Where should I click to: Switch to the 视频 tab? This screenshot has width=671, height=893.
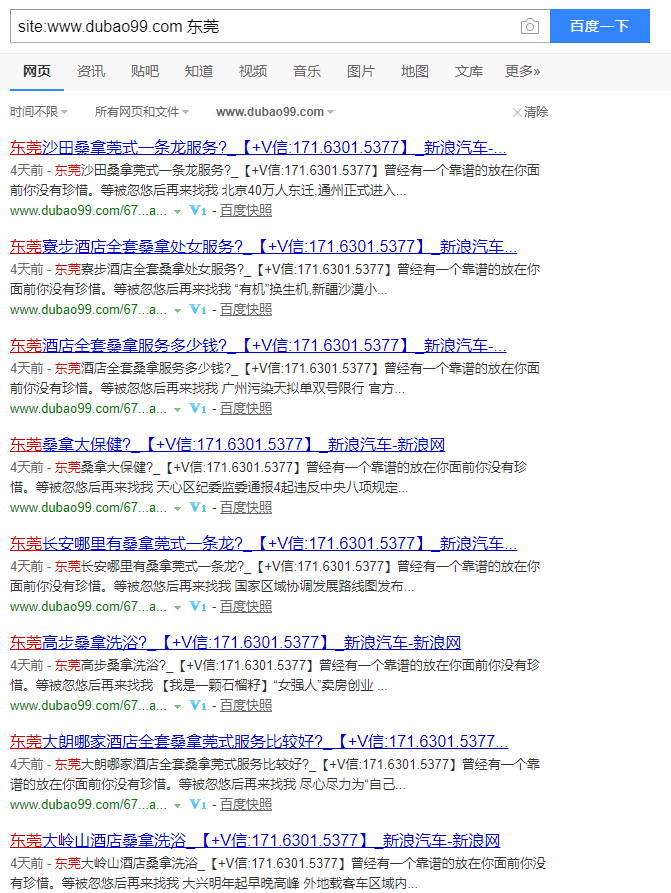pos(253,71)
